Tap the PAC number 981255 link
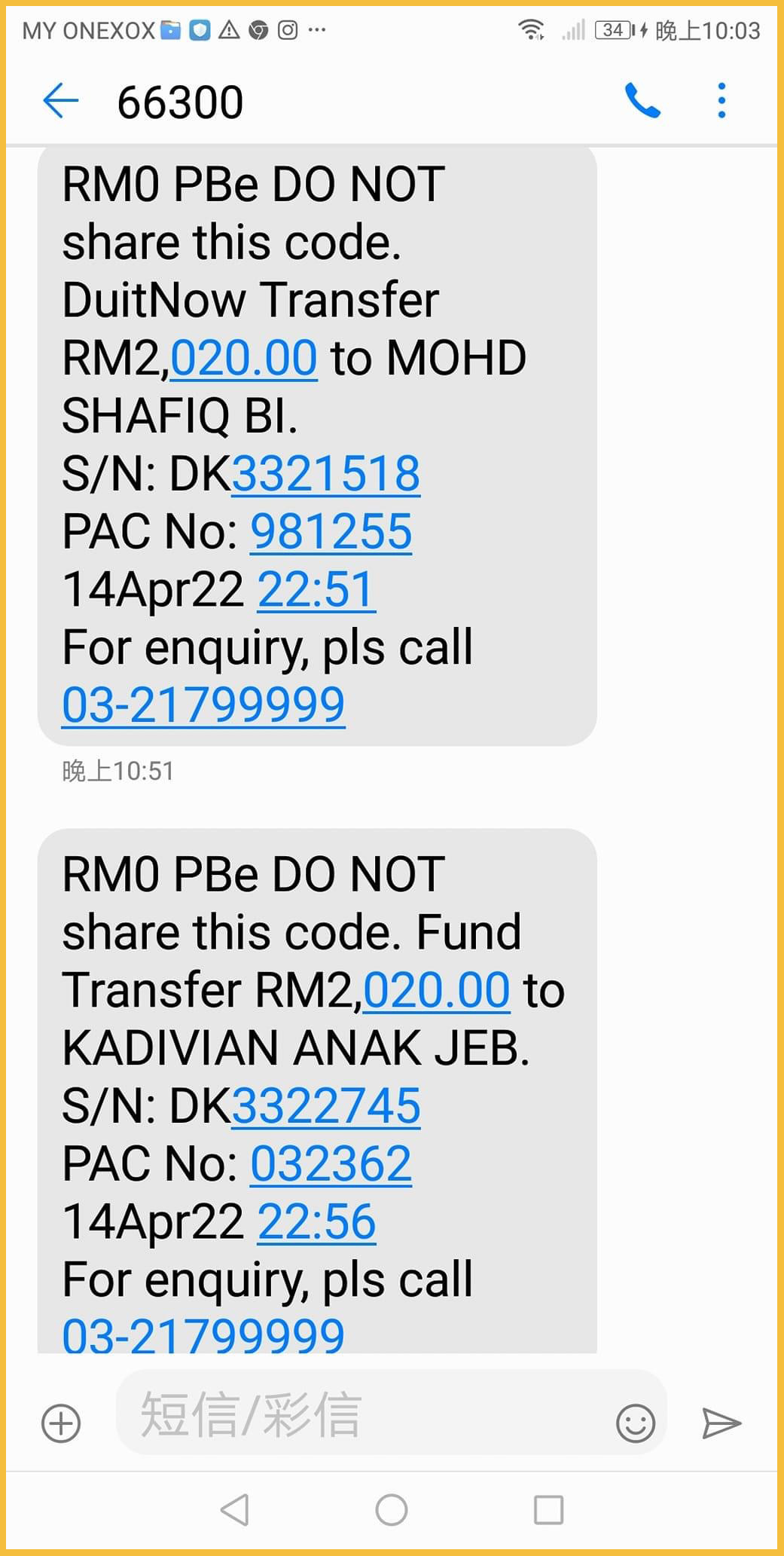The image size is (784, 1556). pyautogui.click(x=331, y=531)
